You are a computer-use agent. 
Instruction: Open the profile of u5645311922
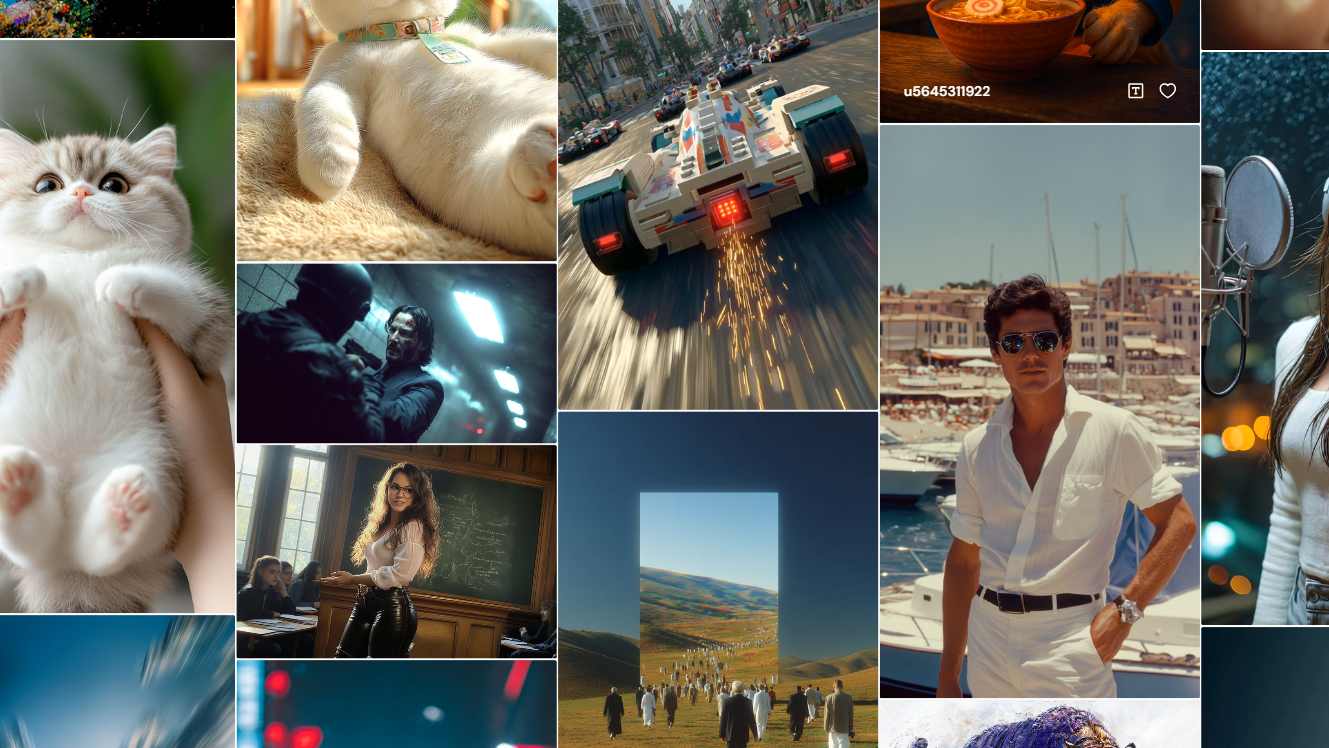pyautogui.click(x=946, y=91)
